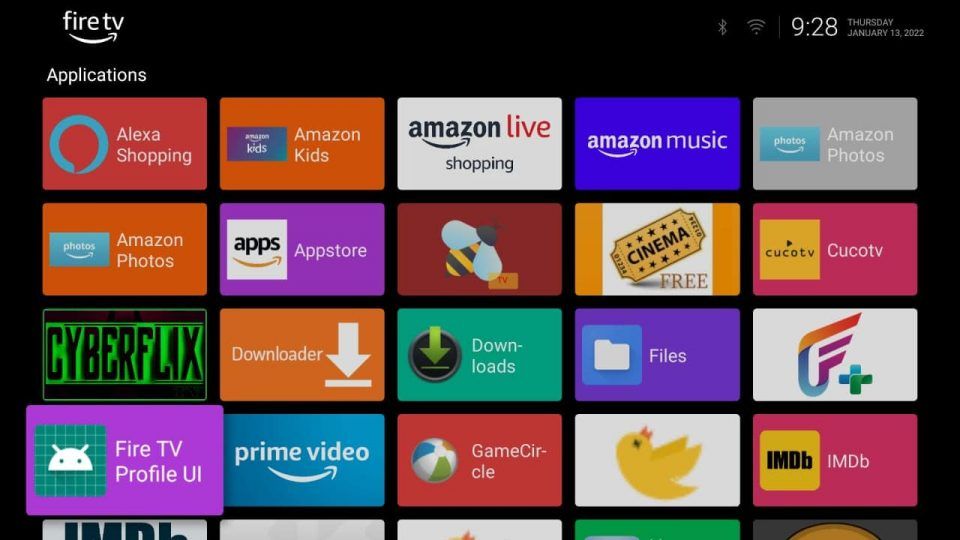Screen dimensions: 960x540
Task: Open the Cyberflix app
Action: click(124, 355)
